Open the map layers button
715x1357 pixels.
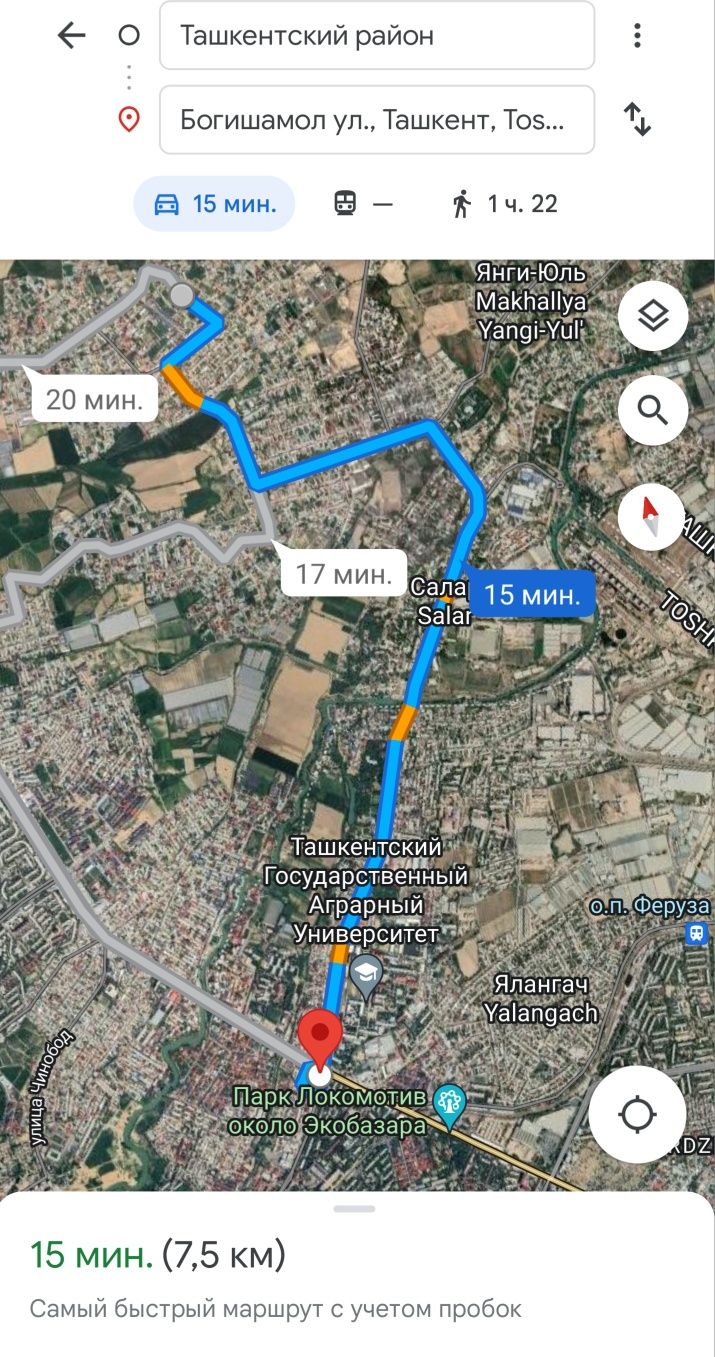click(x=653, y=316)
